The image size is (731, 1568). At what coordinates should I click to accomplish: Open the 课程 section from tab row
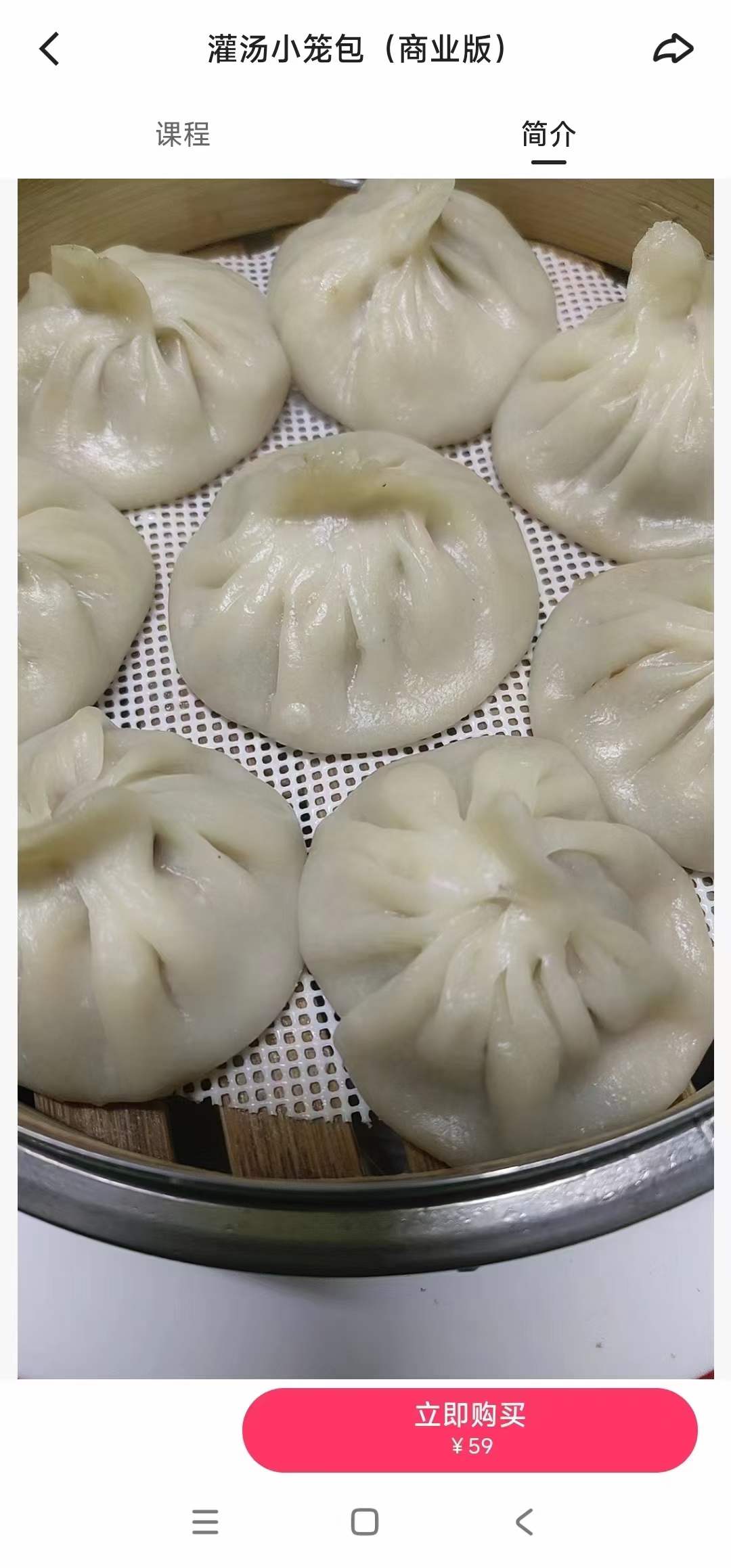point(181,134)
